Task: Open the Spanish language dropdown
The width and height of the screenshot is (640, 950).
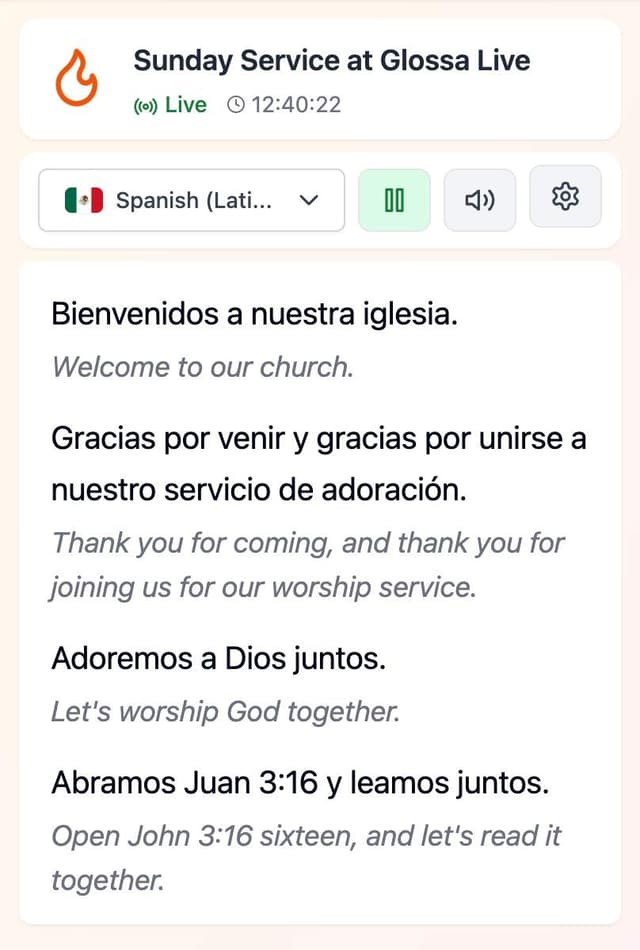Action: pyautogui.click(x=191, y=200)
